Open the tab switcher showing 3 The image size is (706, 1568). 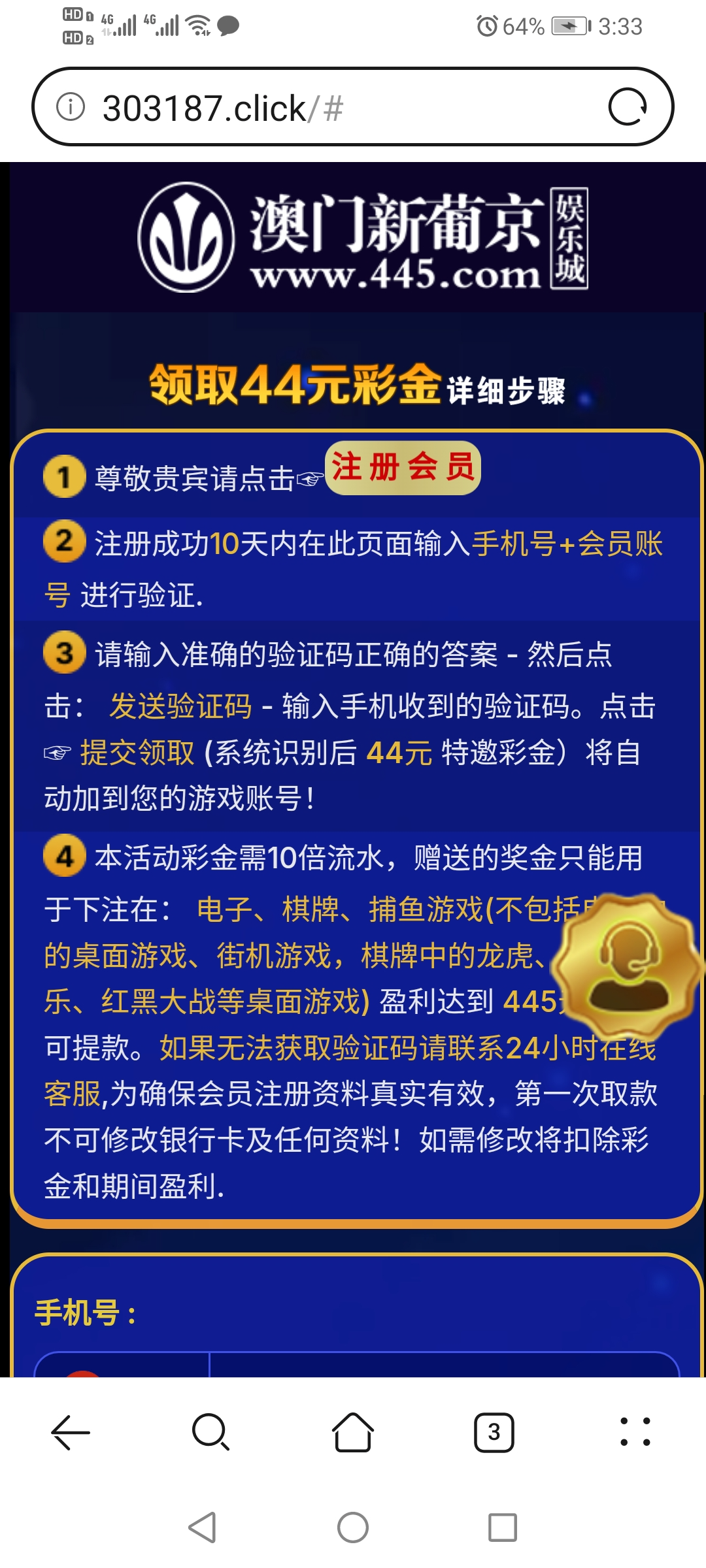pos(494,1432)
